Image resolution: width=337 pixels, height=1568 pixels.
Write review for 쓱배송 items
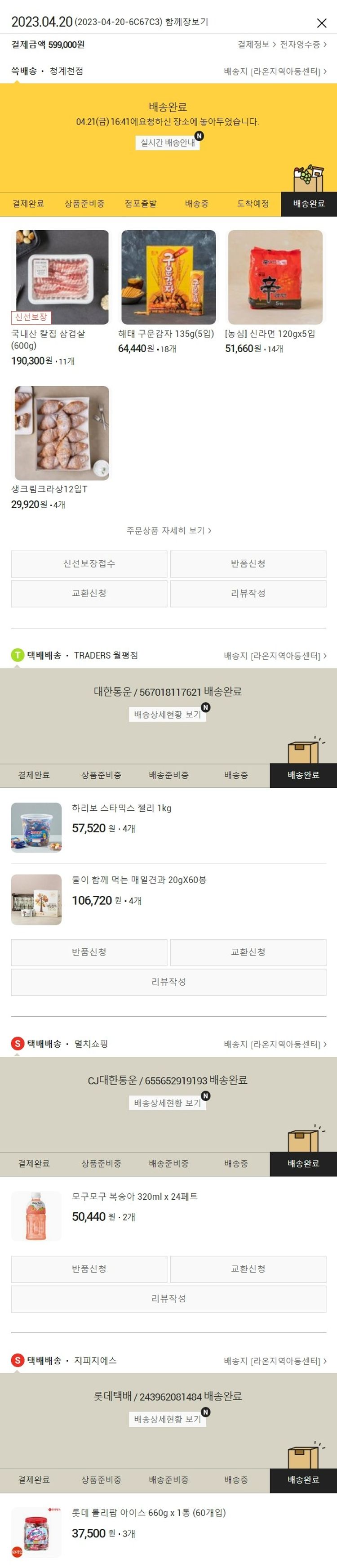[248, 593]
